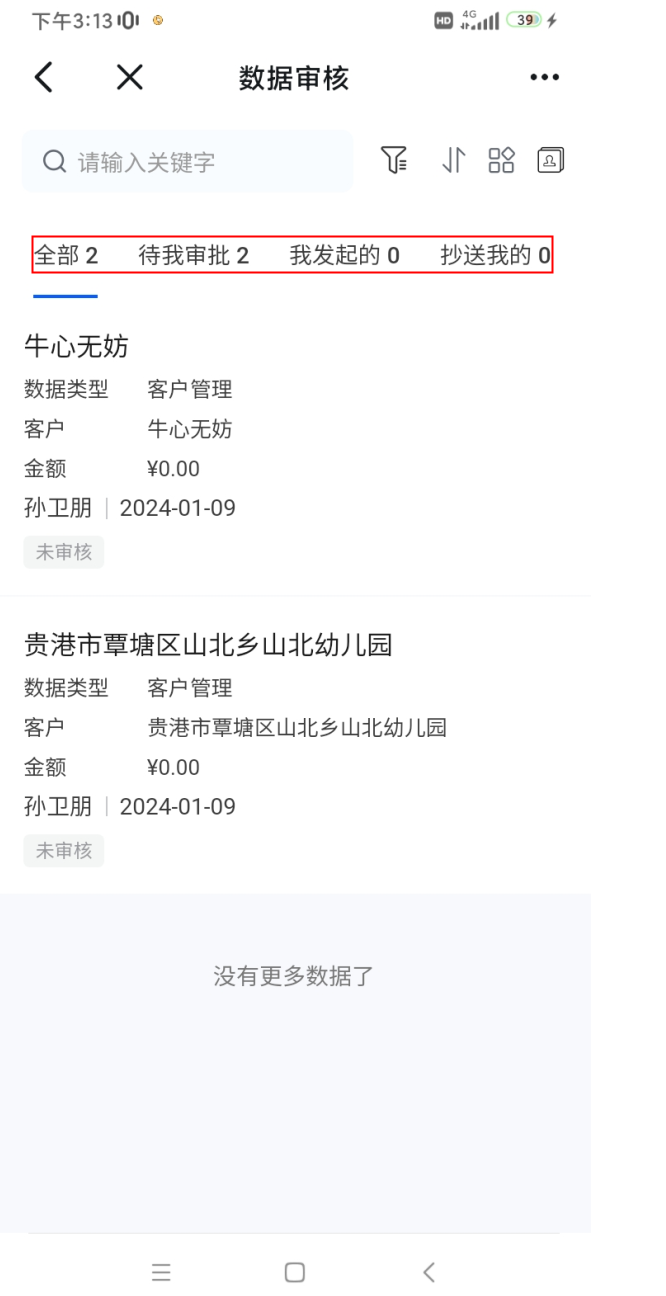This screenshot has width=666, height=1296.
Task: Select the 我发起的 tab
Action: coord(344,256)
